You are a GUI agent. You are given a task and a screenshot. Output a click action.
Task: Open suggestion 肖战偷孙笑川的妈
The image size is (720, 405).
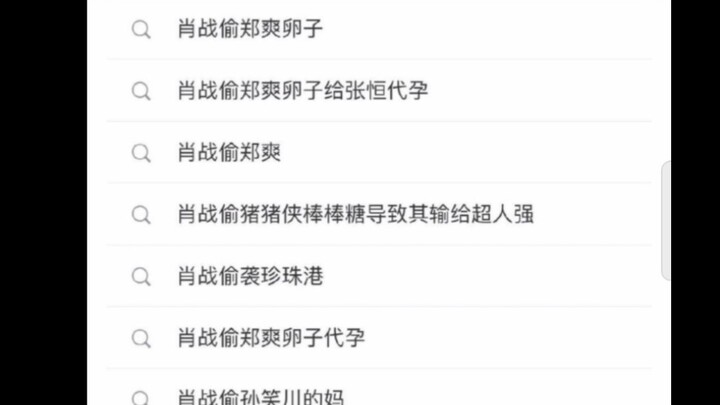point(260,398)
